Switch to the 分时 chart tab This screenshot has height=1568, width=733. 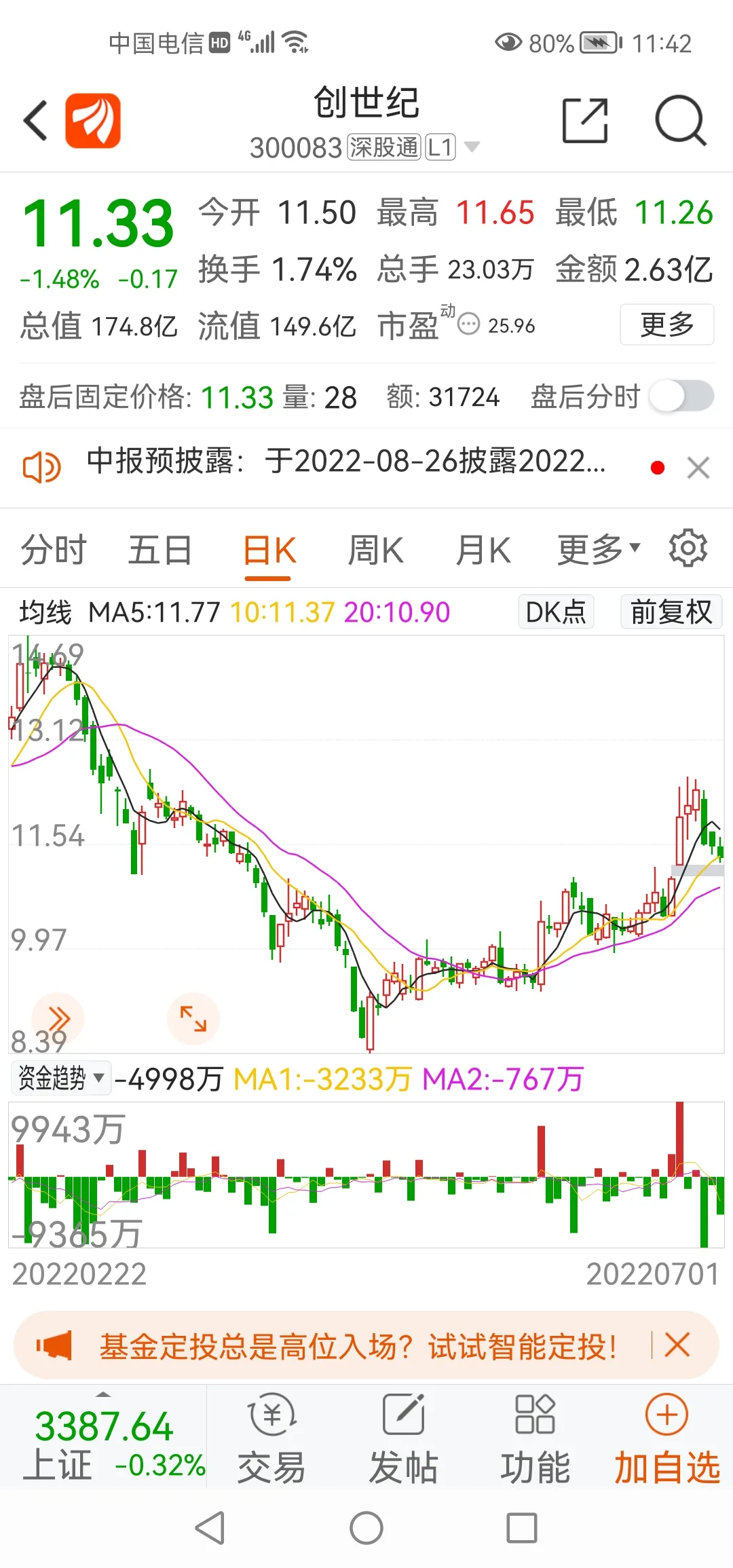(x=54, y=549)
